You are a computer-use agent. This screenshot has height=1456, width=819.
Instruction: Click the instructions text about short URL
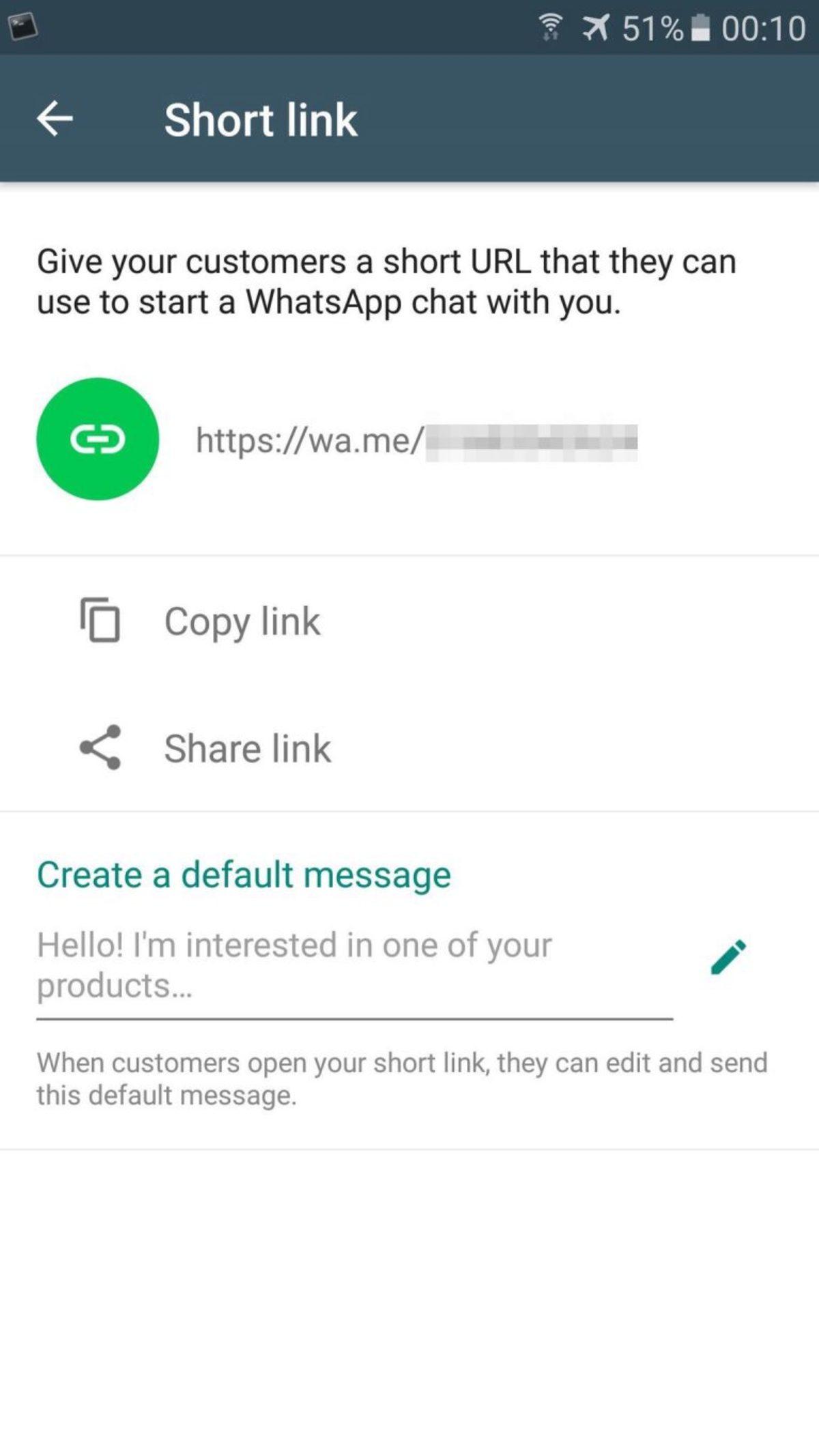tap(387, 280)
